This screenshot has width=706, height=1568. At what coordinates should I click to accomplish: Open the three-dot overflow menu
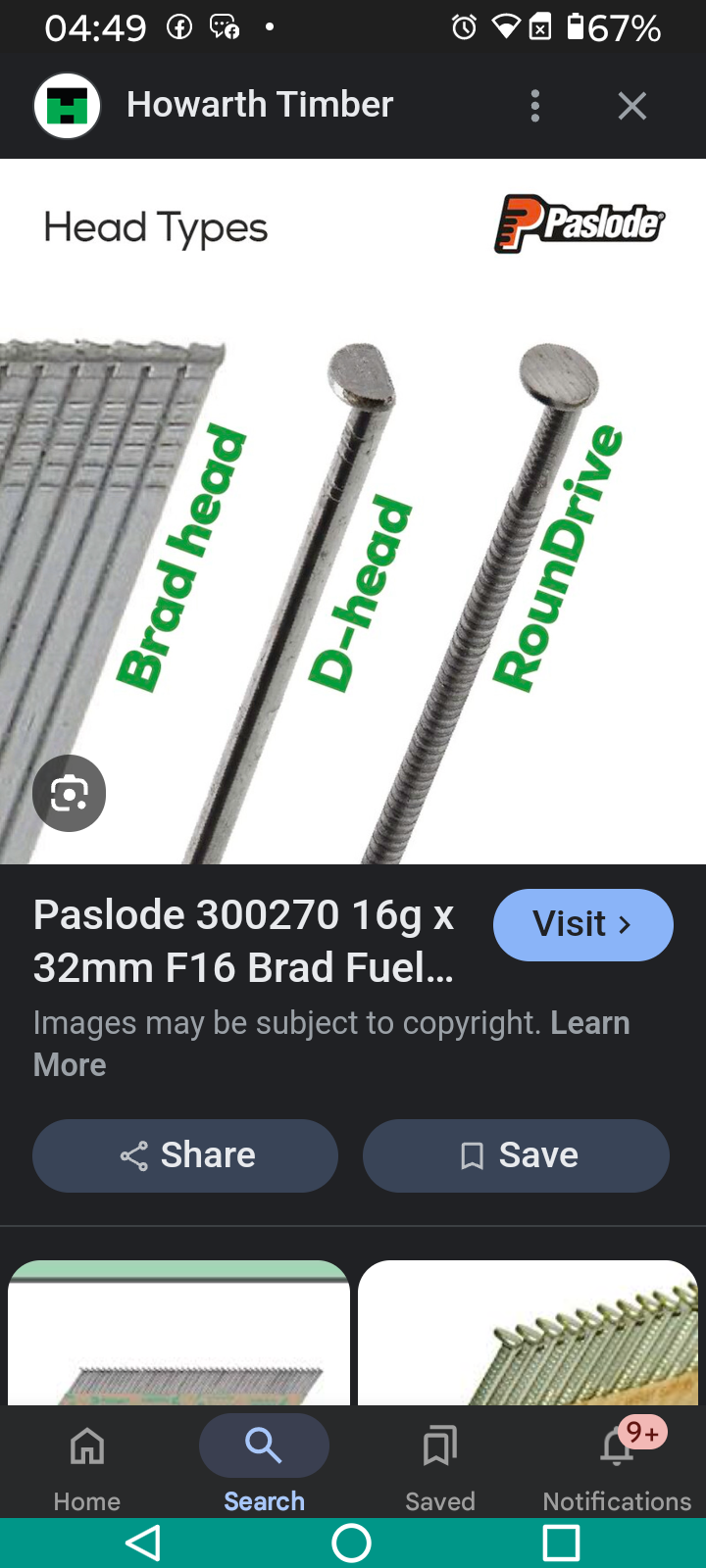click(x=534, y=106)
